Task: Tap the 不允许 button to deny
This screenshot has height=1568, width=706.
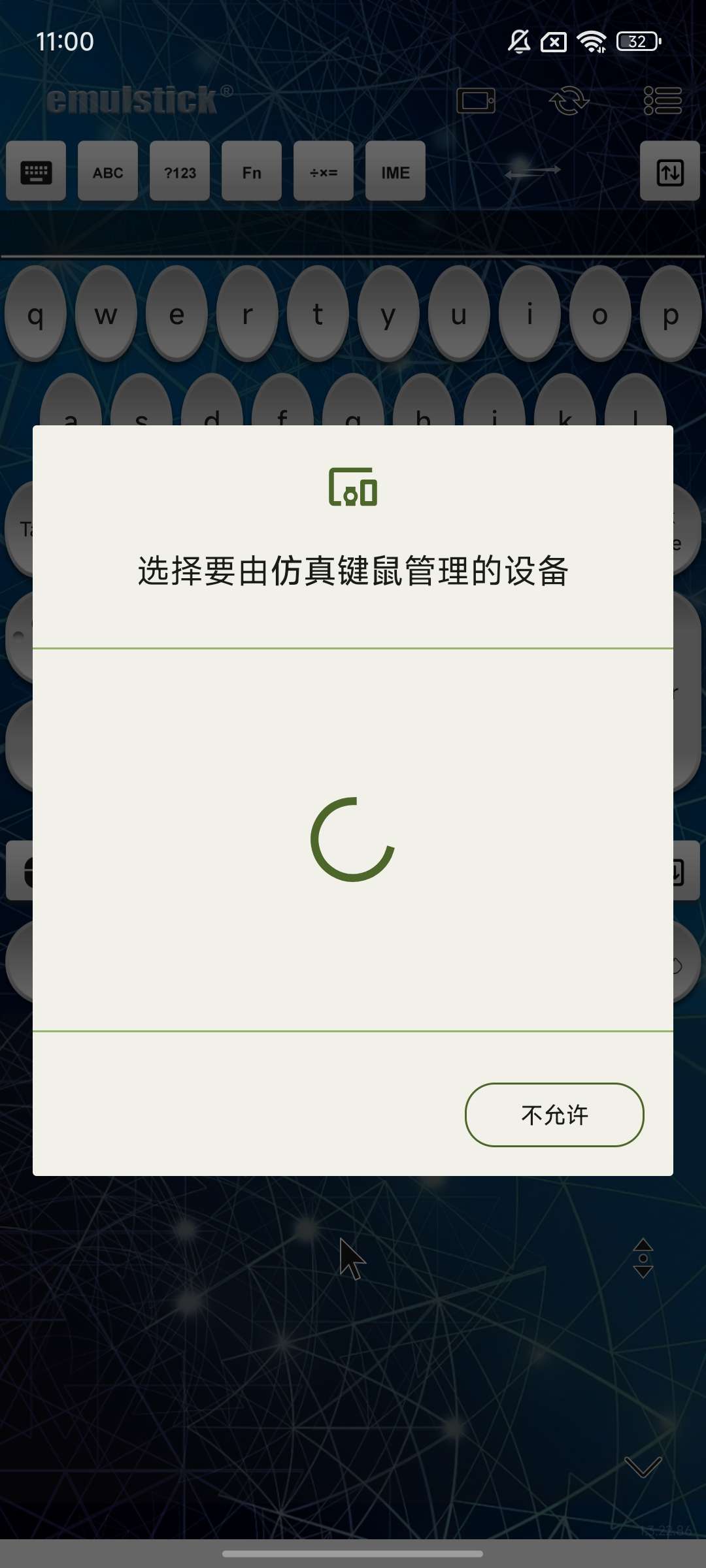Action: coord(554,1115)
